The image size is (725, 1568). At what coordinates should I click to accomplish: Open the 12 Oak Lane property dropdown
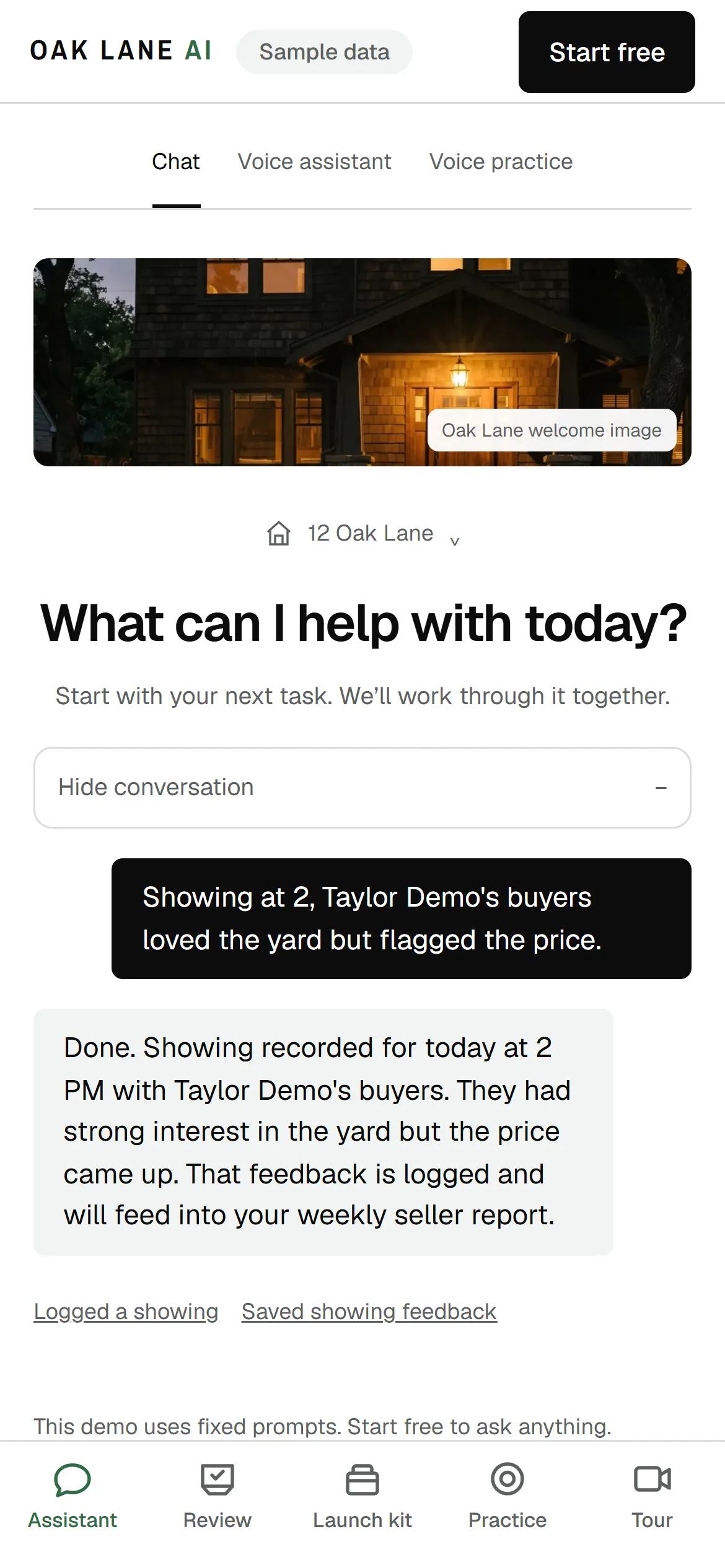click(x=362, y=533)
